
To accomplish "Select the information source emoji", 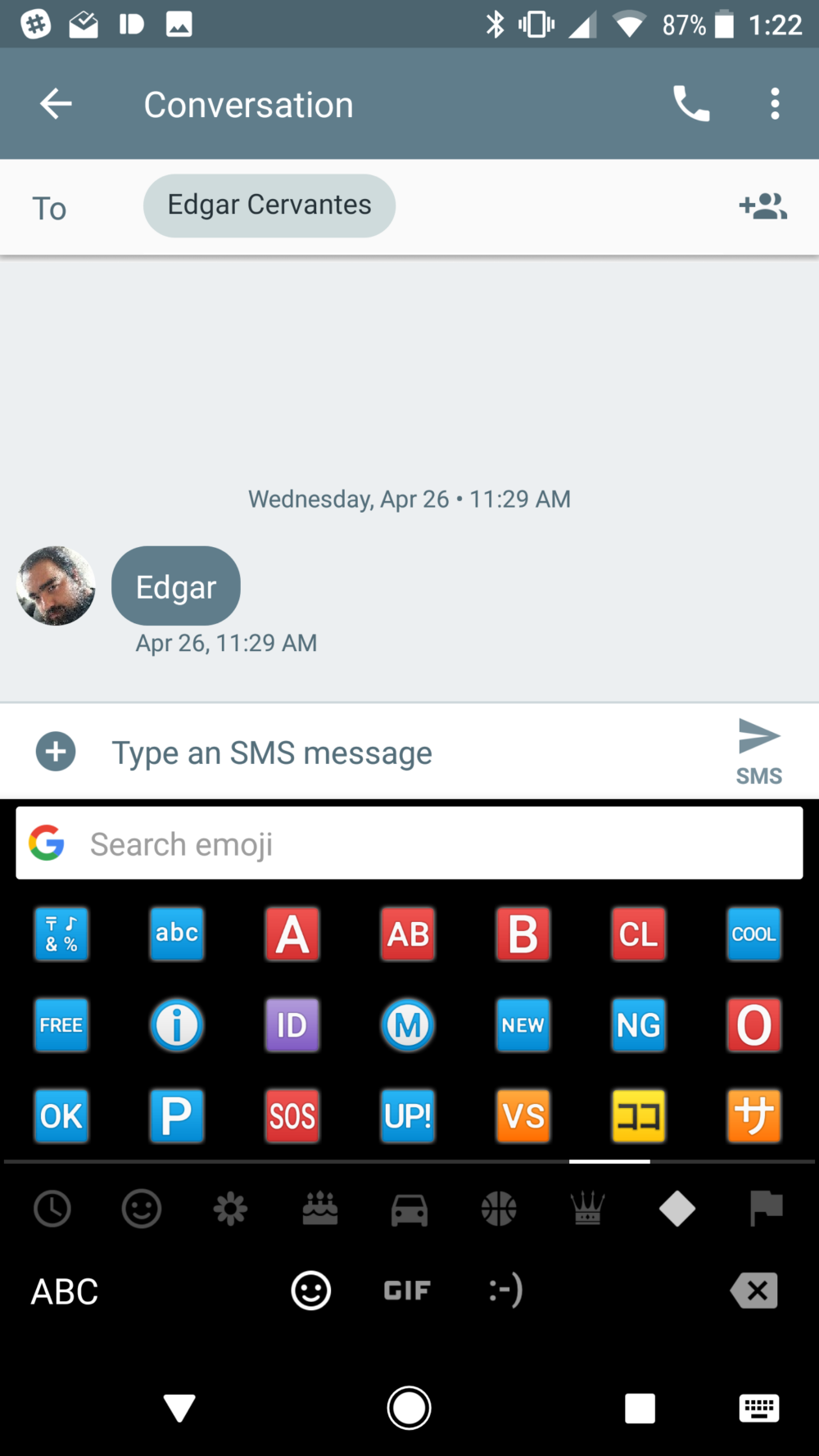I will (177, 1025).
